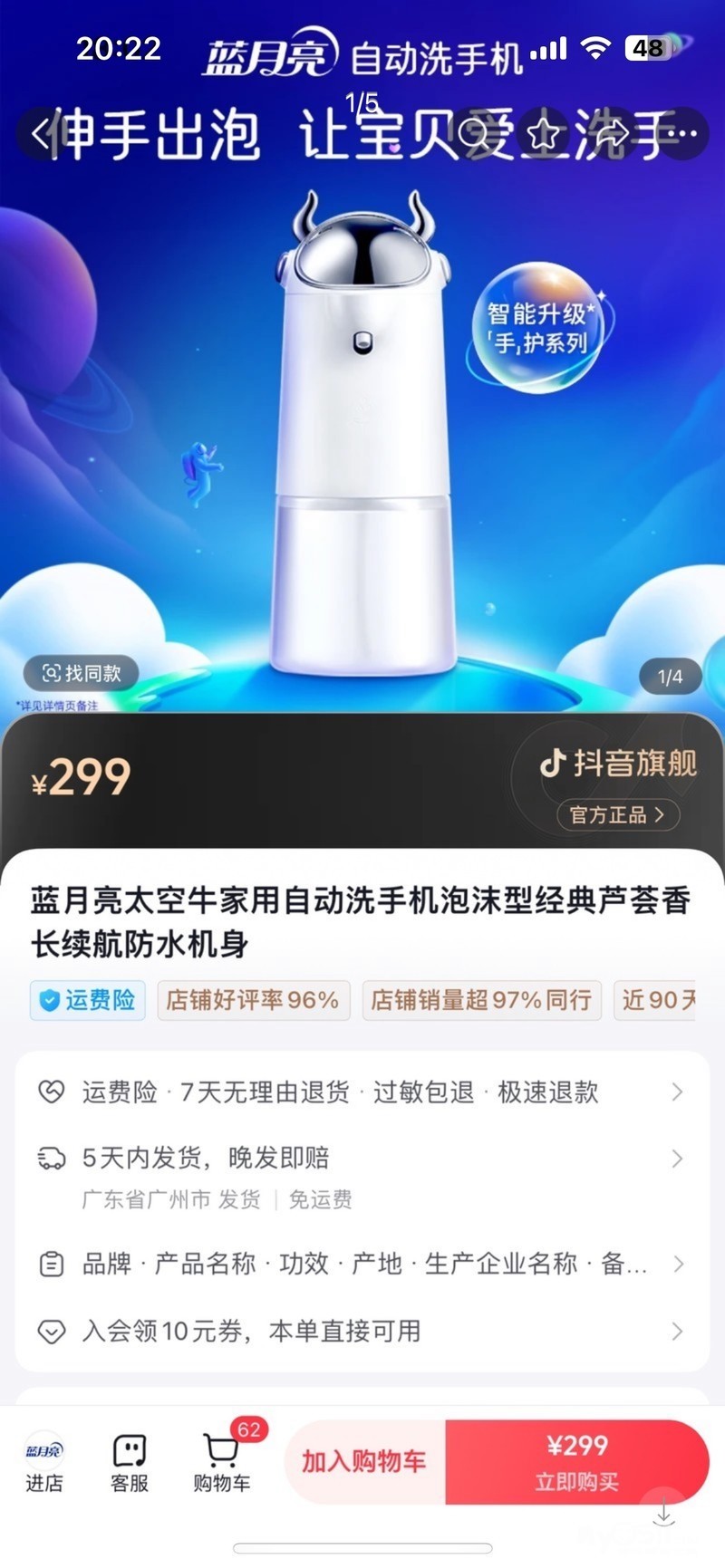Image resolution: width=725 pixels, height=1568 pixels.
Task: Tap the 店铺销量超97%同行 tag
Action: coord(481,1000)
